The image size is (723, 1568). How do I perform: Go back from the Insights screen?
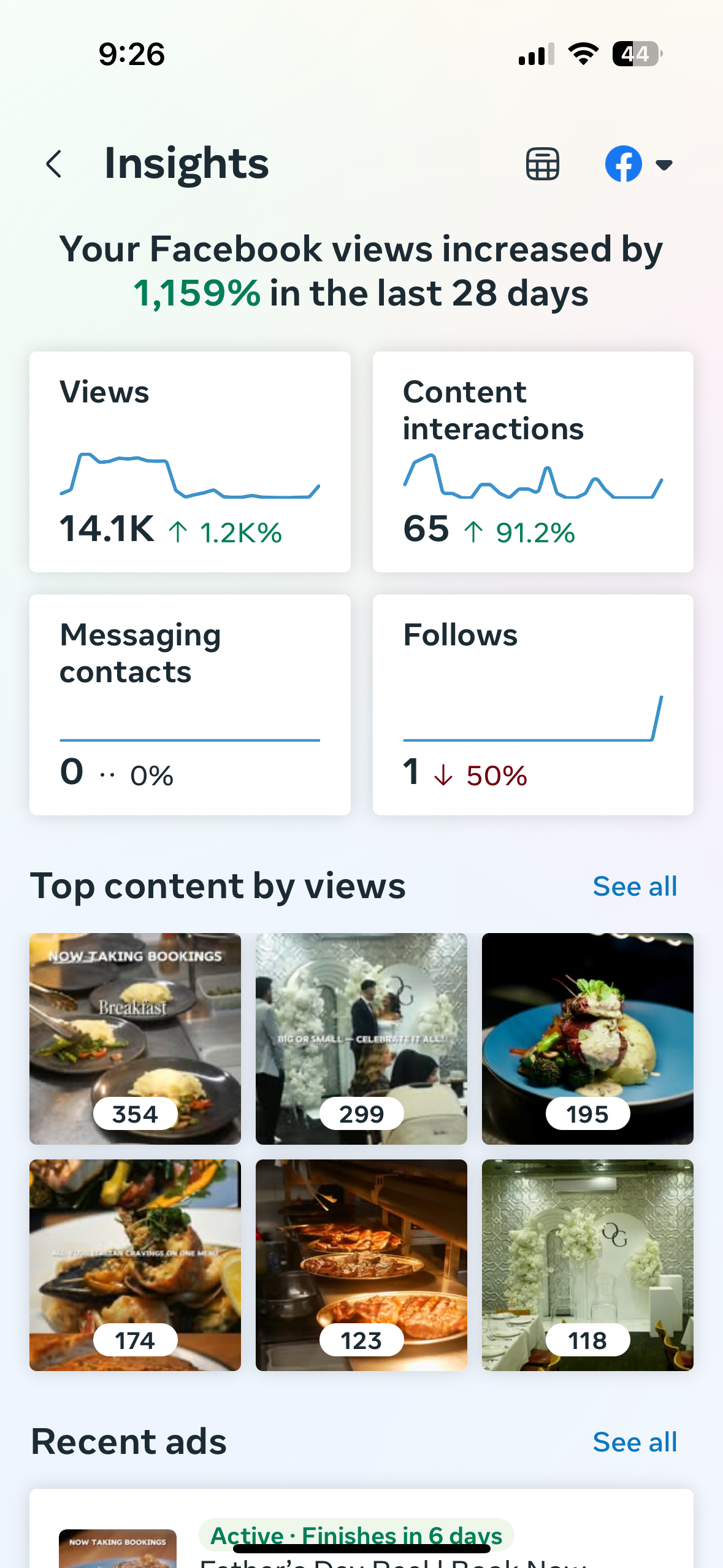click(54, 164)
